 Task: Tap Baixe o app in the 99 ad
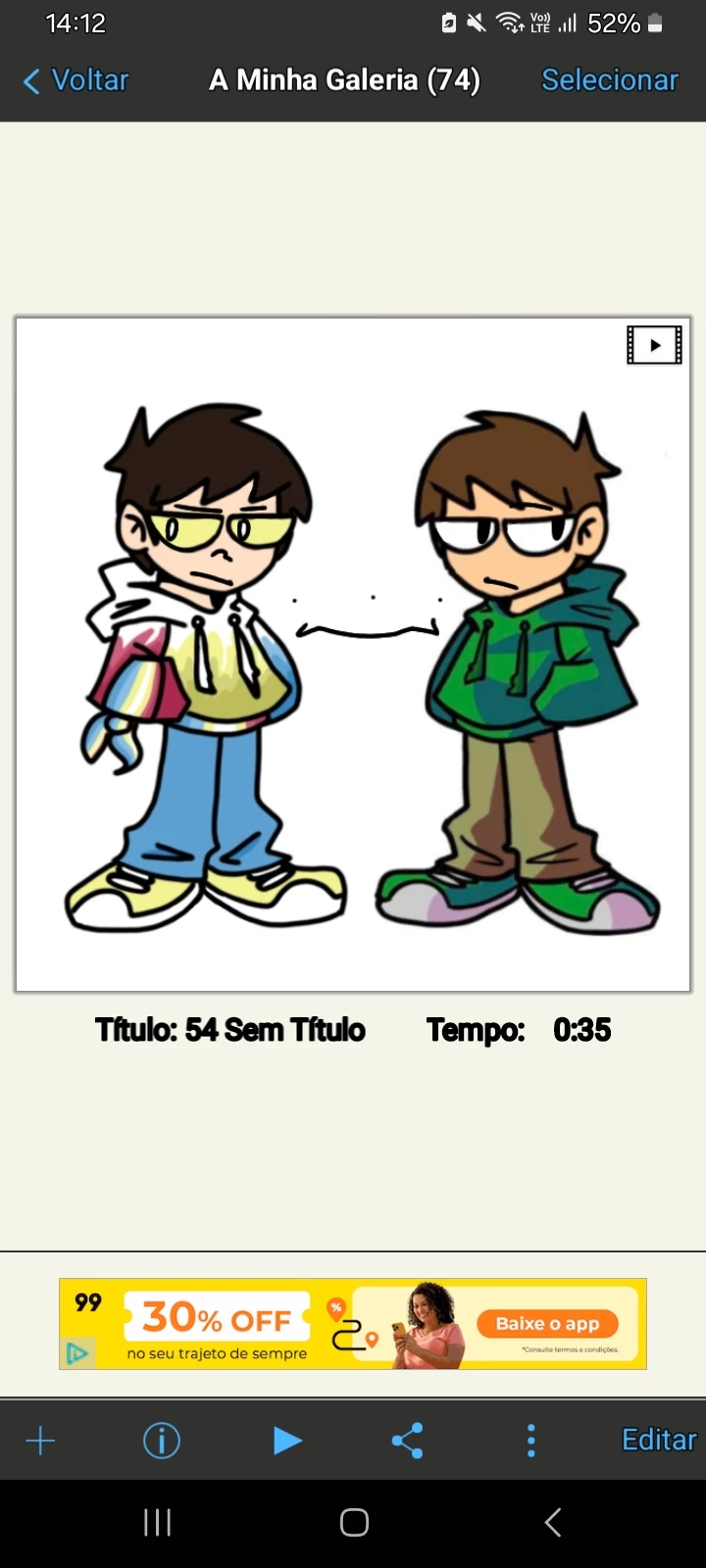point(547,1324)
